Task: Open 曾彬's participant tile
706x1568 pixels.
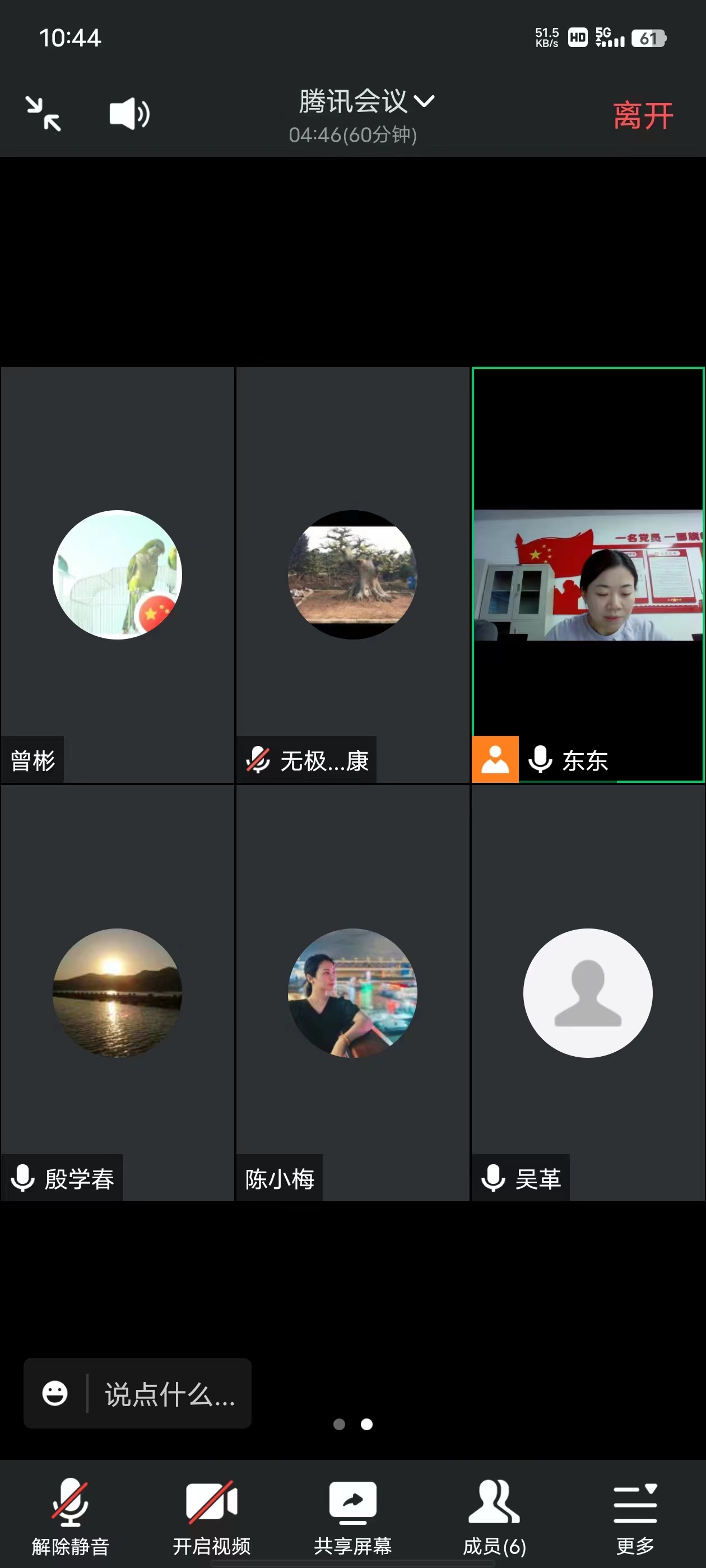Action: tap(118, 575)
